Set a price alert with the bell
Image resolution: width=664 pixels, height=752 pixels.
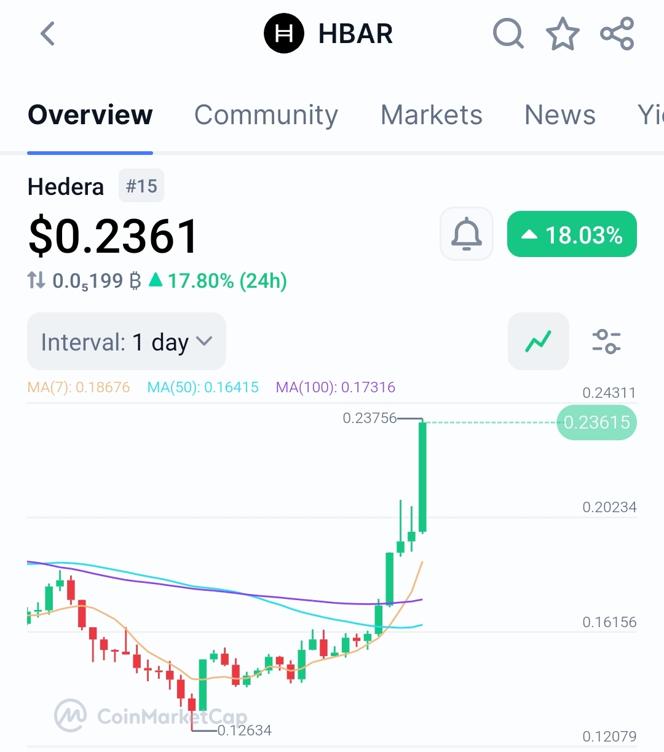[466, 235]
